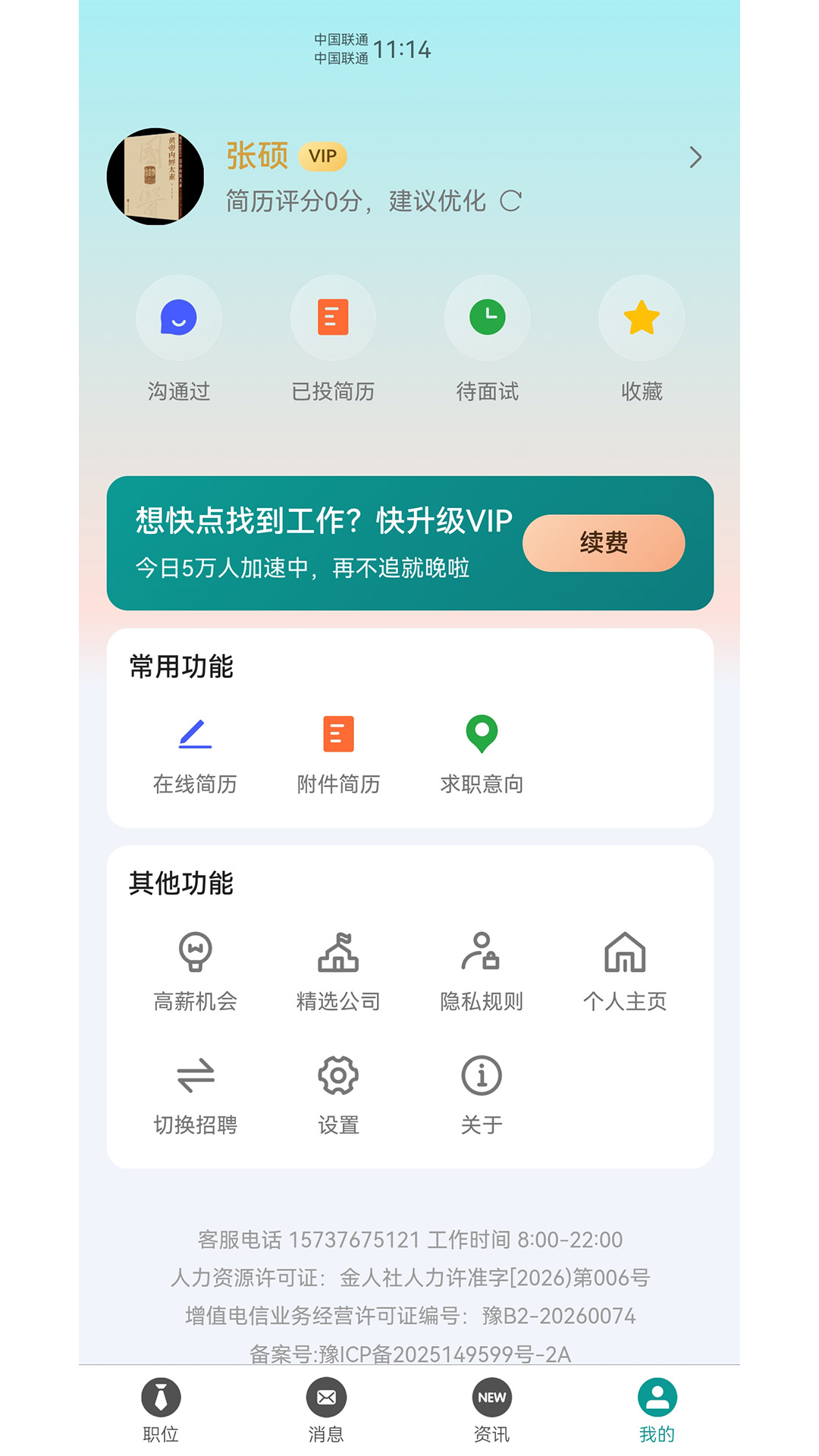Select the 已投简历 submitted resumes icon
819x1456 pixels.
(x=334, y=318)
